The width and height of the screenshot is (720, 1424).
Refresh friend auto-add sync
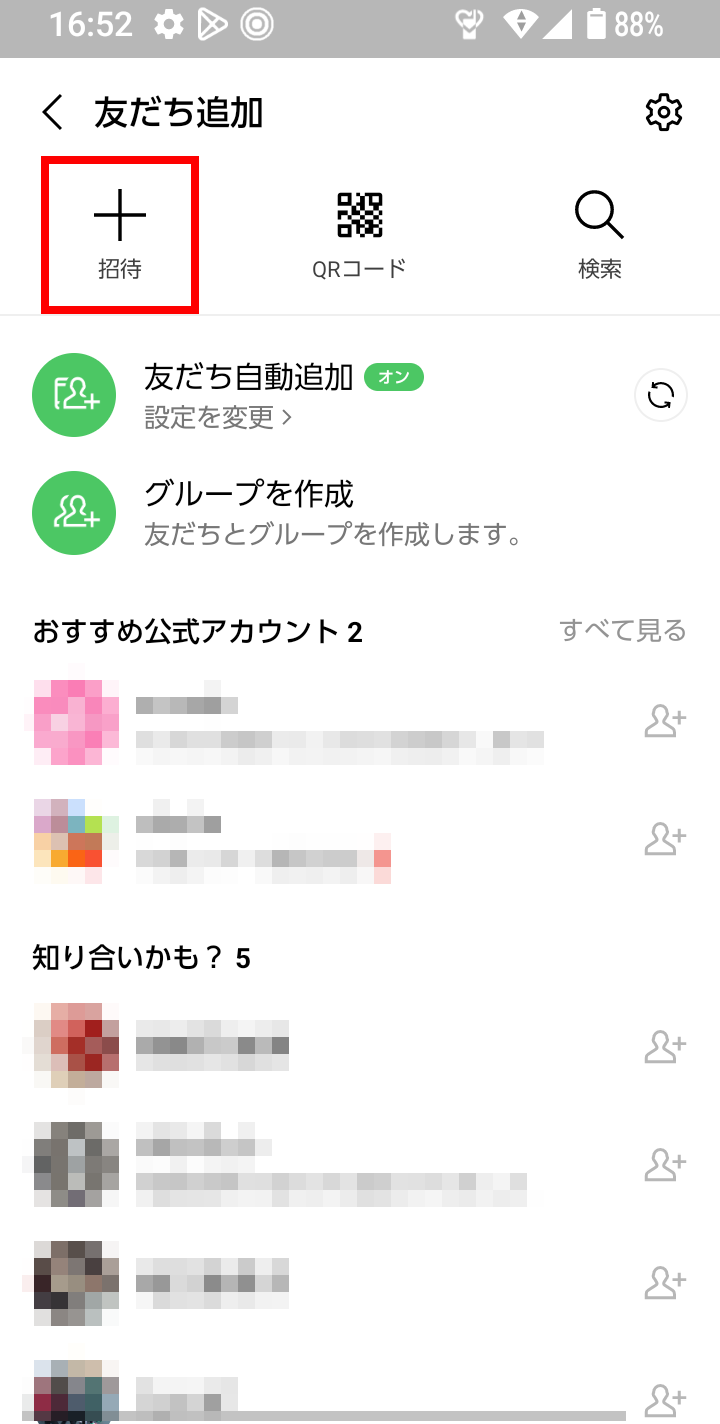pos(661,396)
